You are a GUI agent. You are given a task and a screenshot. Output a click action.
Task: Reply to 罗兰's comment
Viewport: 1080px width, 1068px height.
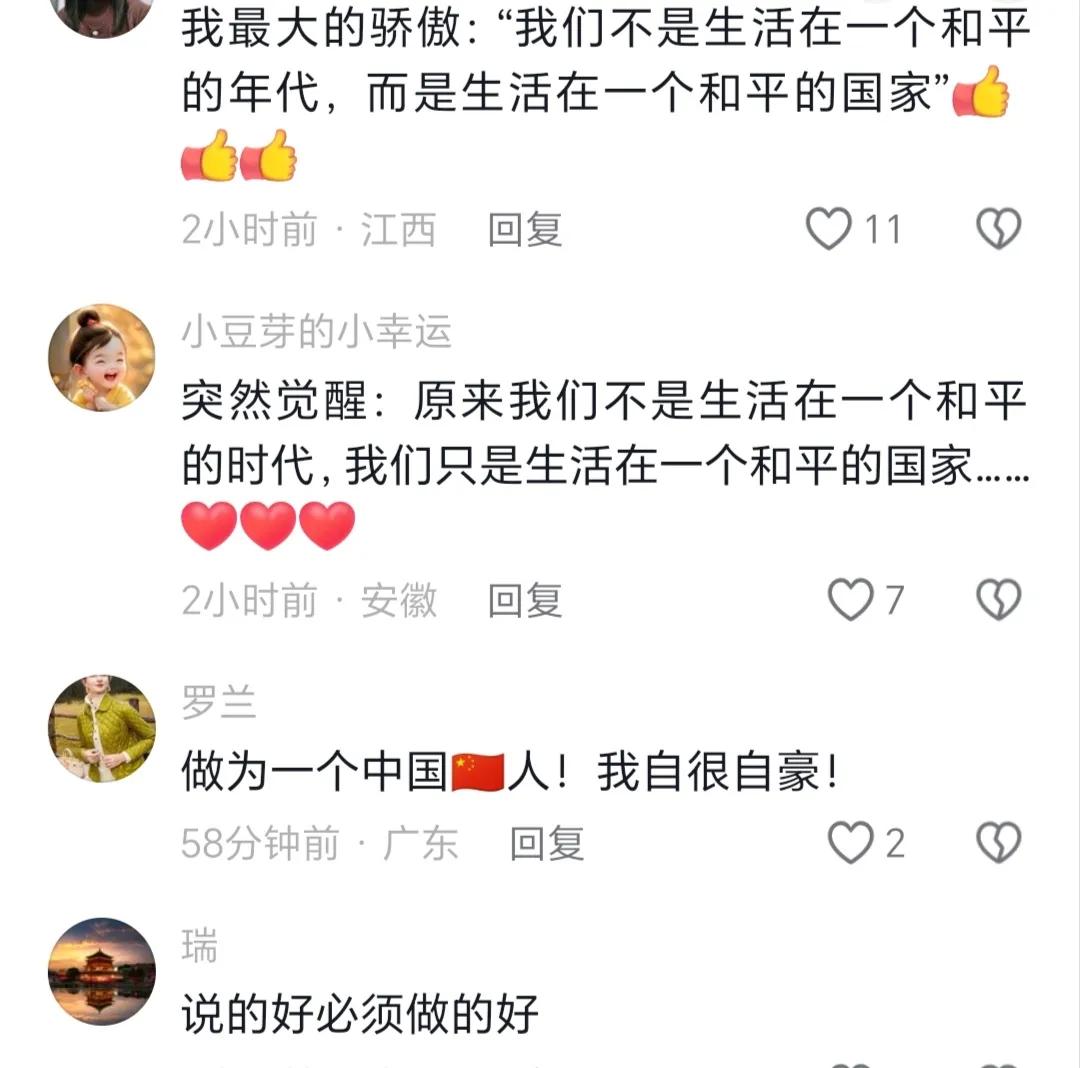point(547,844)
